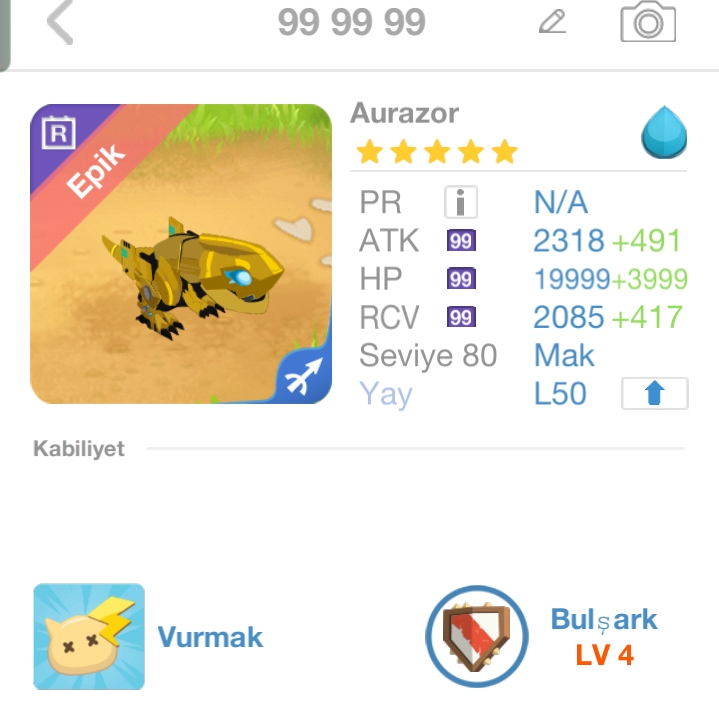Go back with the top-left arrow
Screen dimensions: 719x718
pos(60,23)
